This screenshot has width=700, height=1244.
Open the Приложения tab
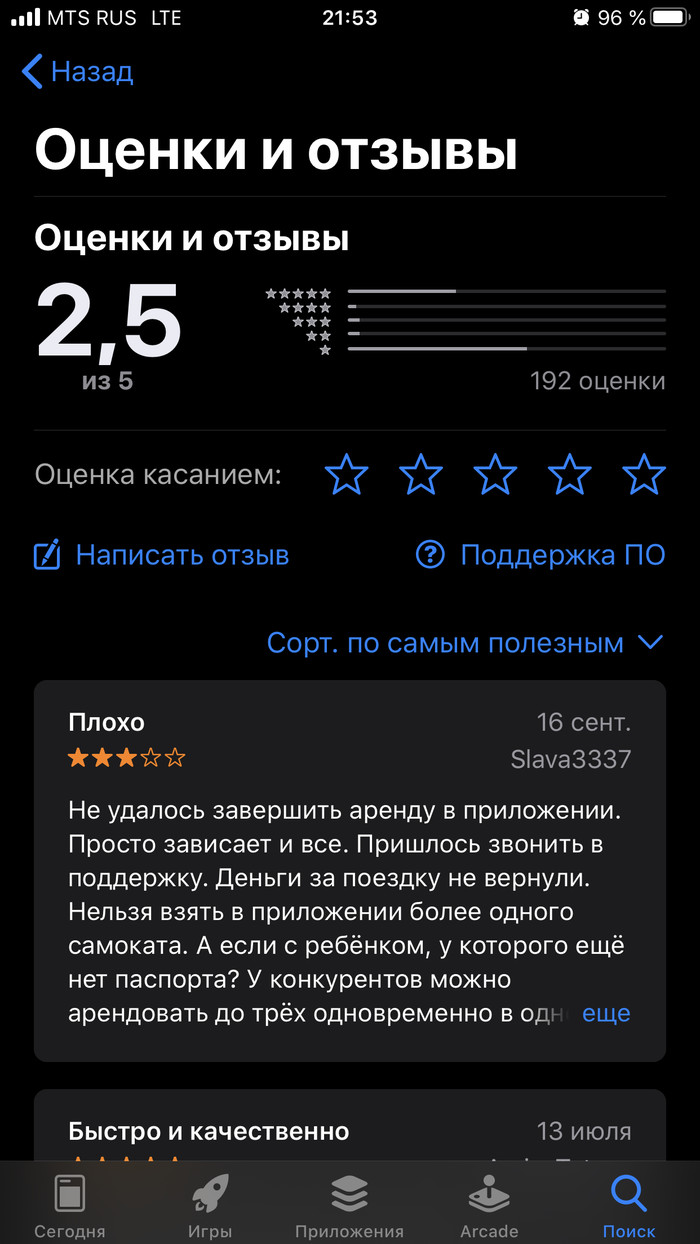349,1205
